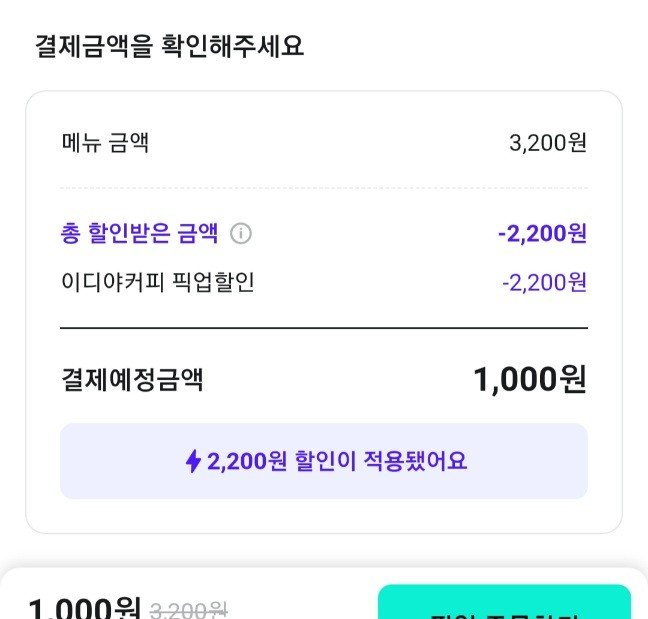Open the info icon beside 총 할인받은 금액
The width and height of the screenshot is (648, 619).
tap(241, 234)
